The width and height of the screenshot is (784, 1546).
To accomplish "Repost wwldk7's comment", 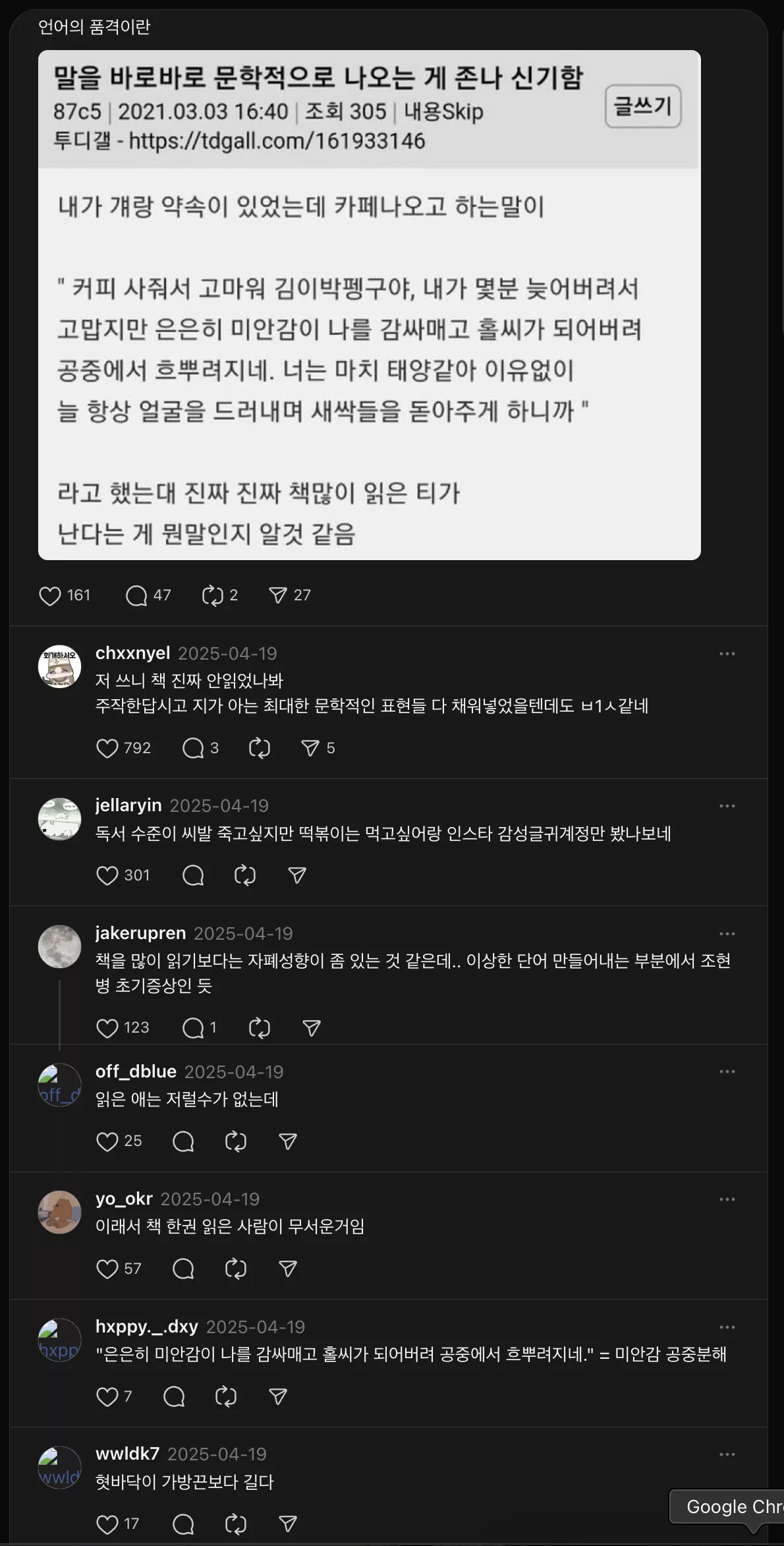I will (x=236, y=1524).
